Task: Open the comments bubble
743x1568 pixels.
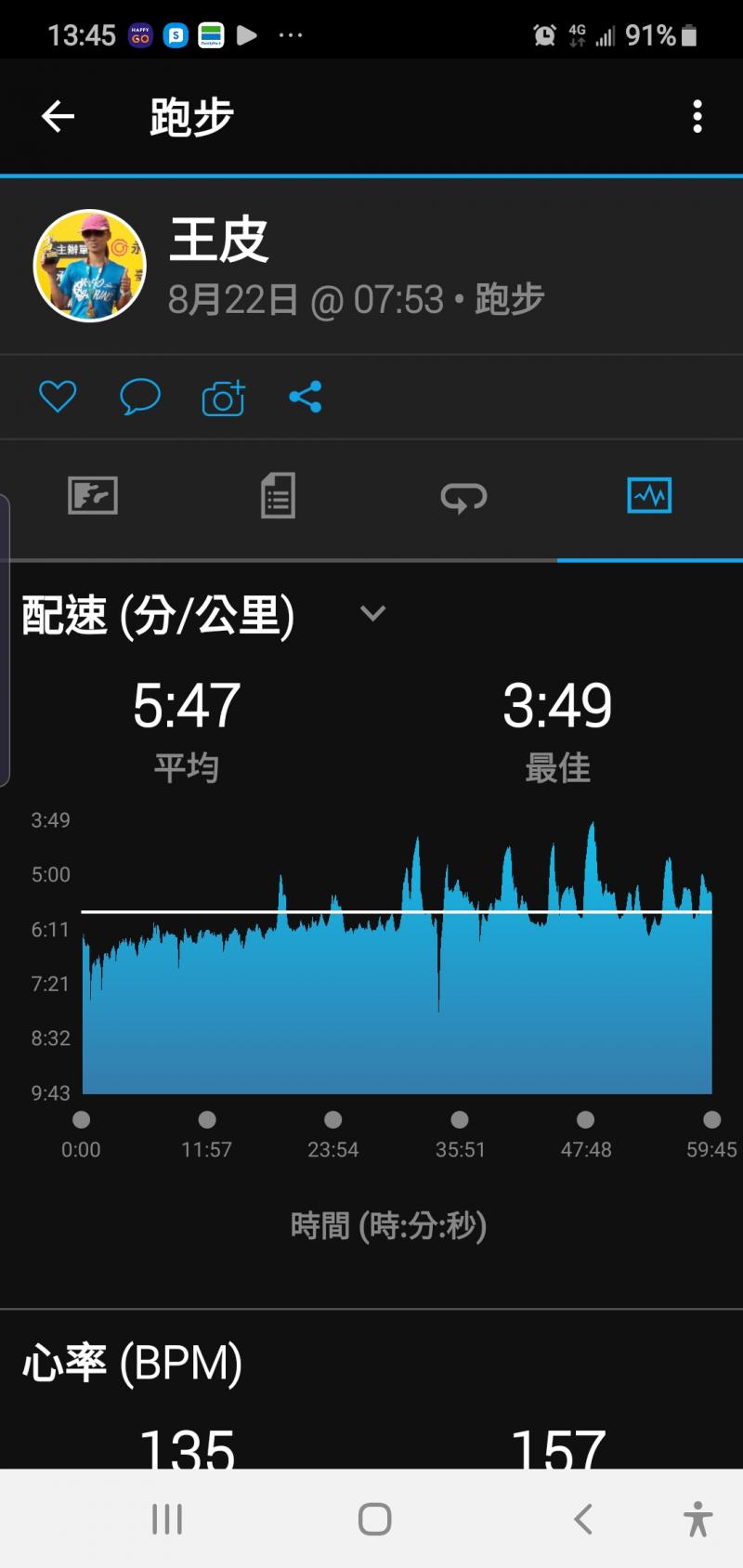Action: click(x=140, y=398)
